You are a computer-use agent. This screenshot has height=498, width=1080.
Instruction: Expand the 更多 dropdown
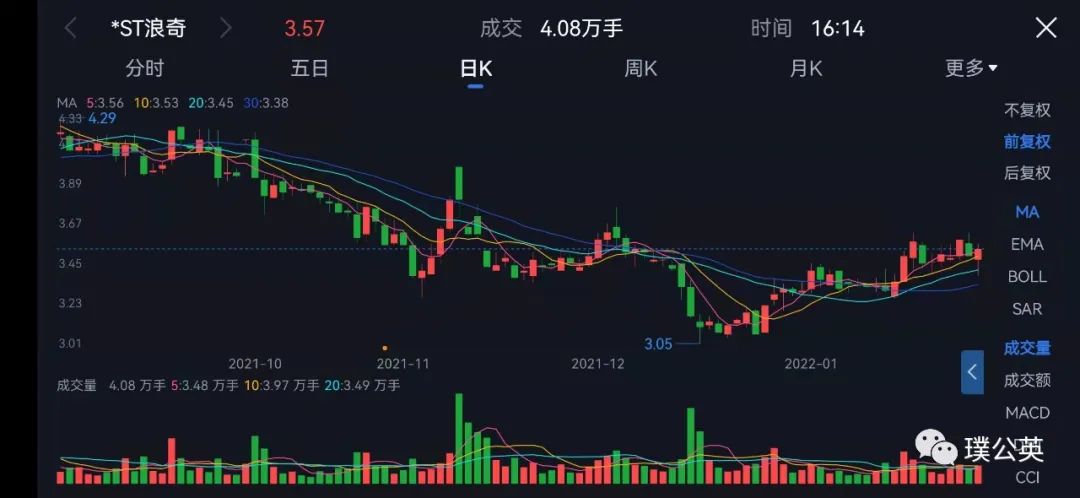tap(970, 69)
